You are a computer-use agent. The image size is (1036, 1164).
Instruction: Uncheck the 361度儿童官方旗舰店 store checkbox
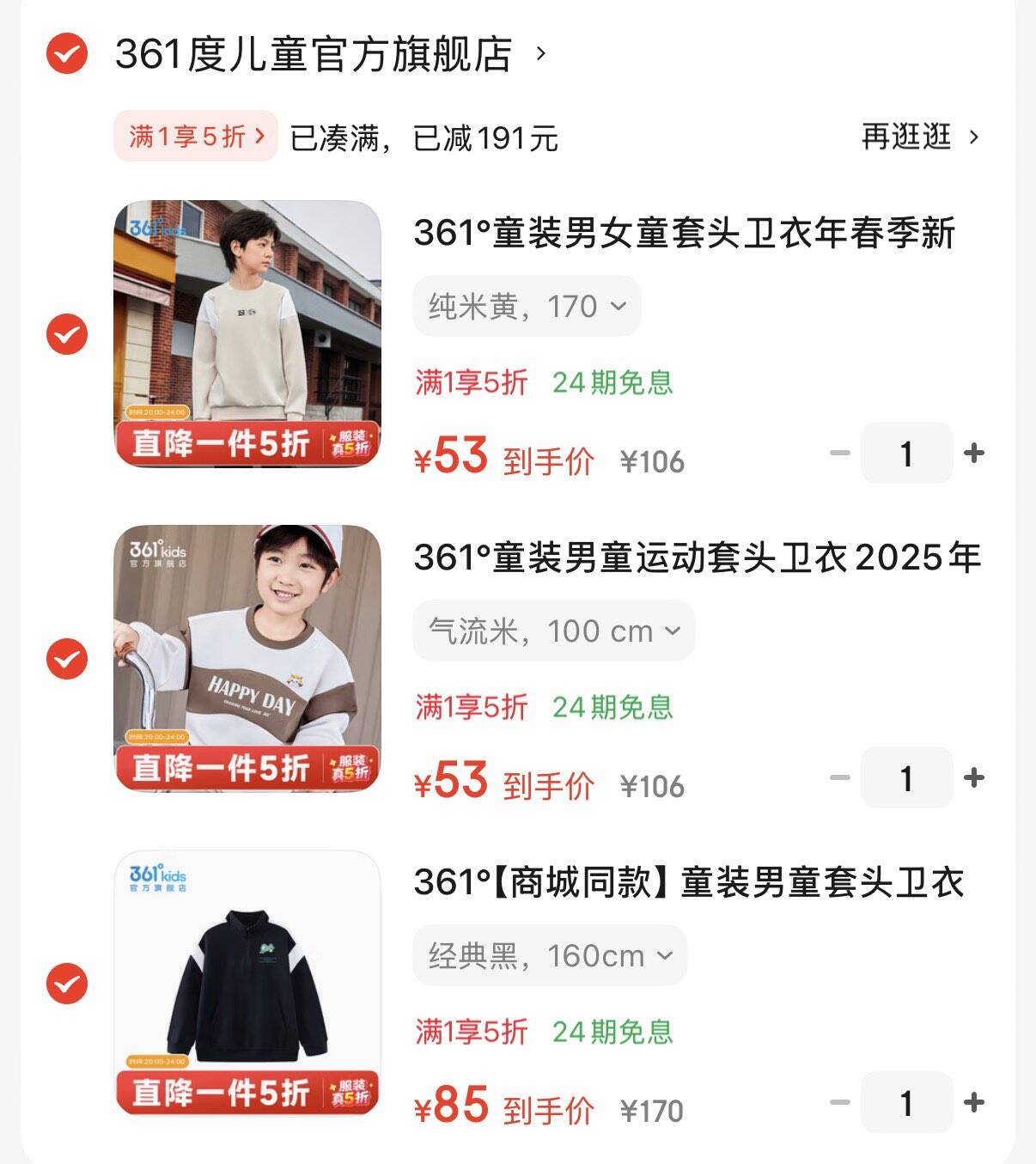pos(66,55)
